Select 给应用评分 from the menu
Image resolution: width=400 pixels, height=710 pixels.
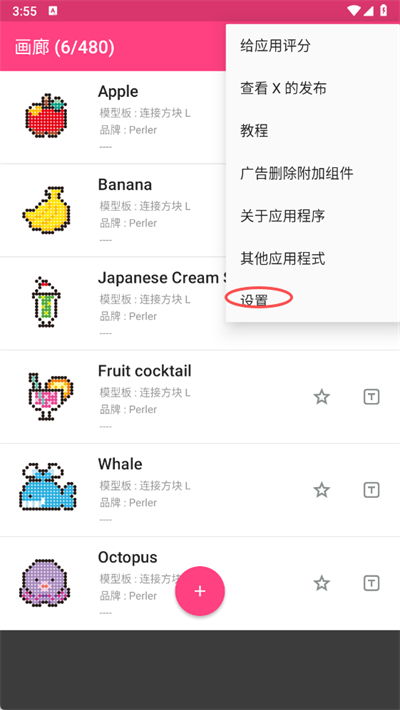click(x=313, y=46)
